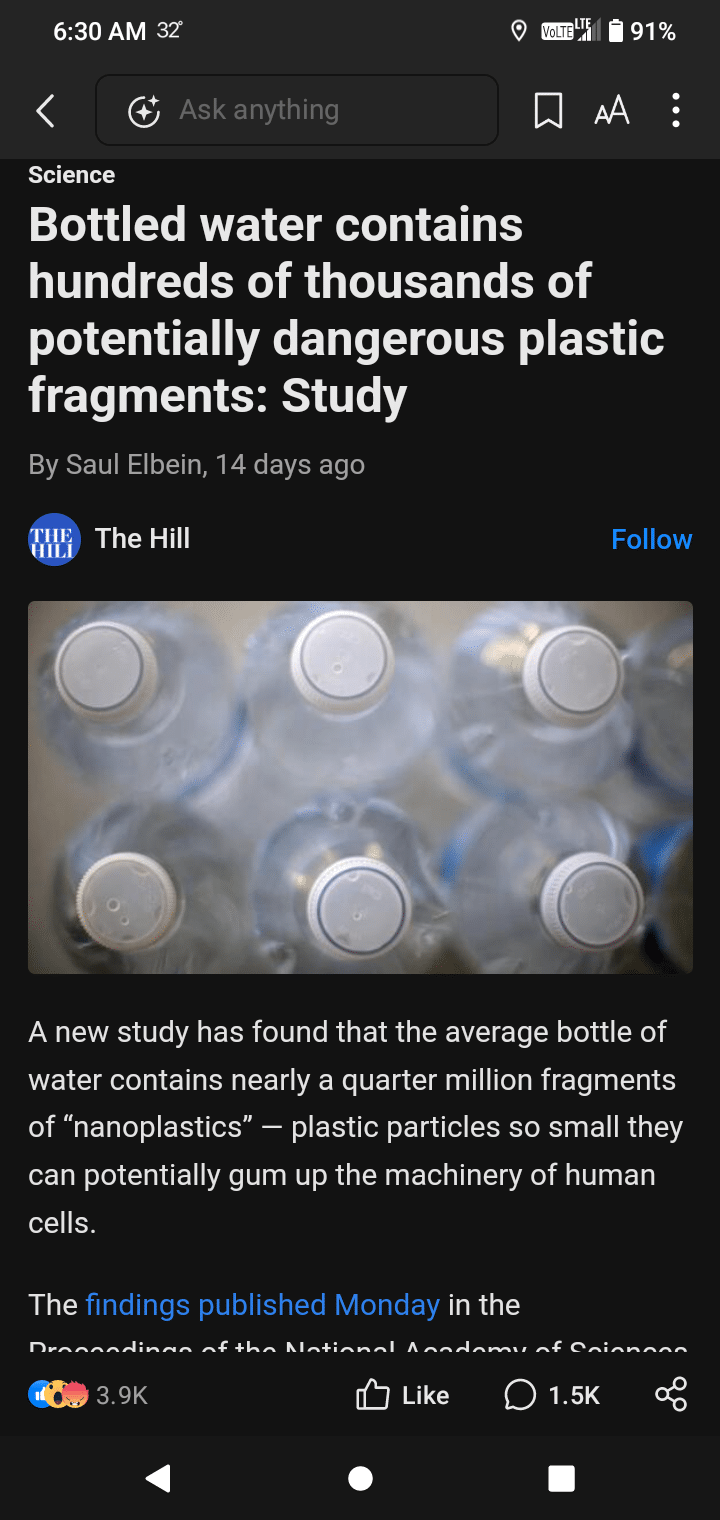Open the text size settings

(x=612, y=110)
